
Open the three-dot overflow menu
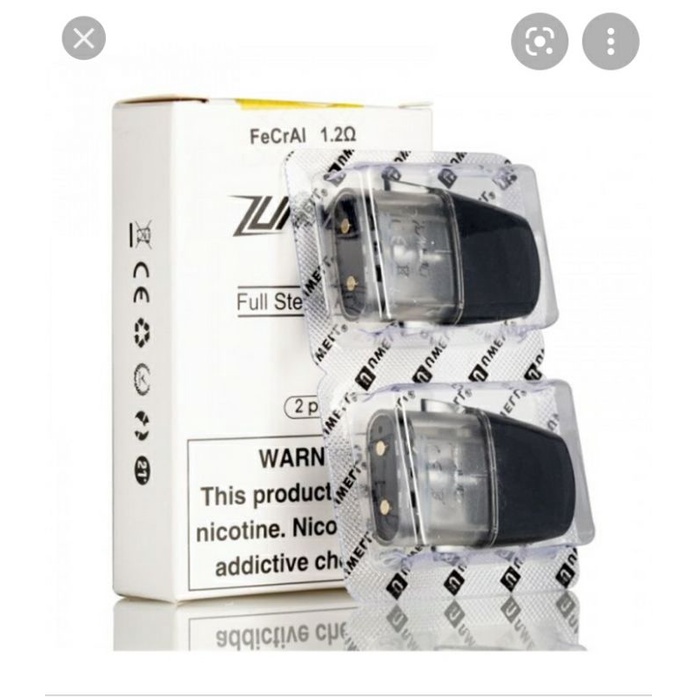pos(610,42)
